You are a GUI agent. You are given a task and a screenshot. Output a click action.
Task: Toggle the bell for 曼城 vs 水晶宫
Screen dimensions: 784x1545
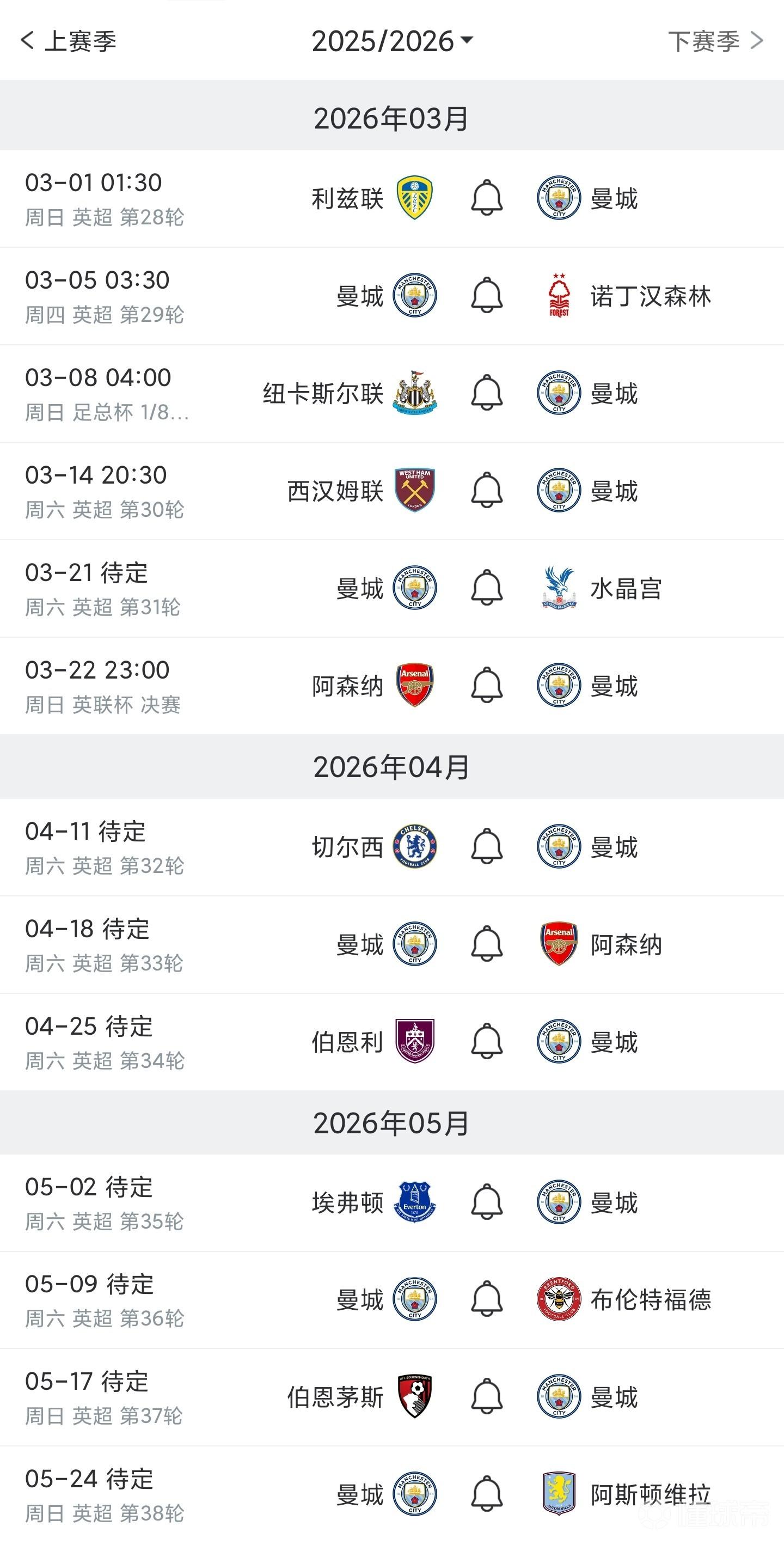pos(487,589)
